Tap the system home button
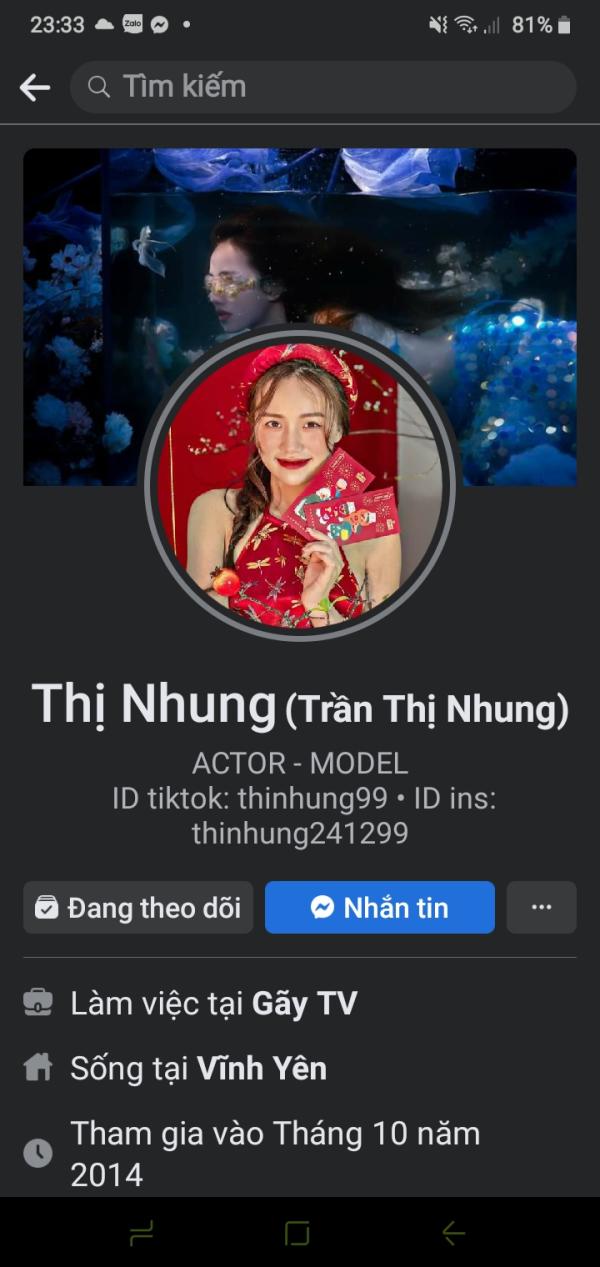600x1267 pixels. 297,1233
